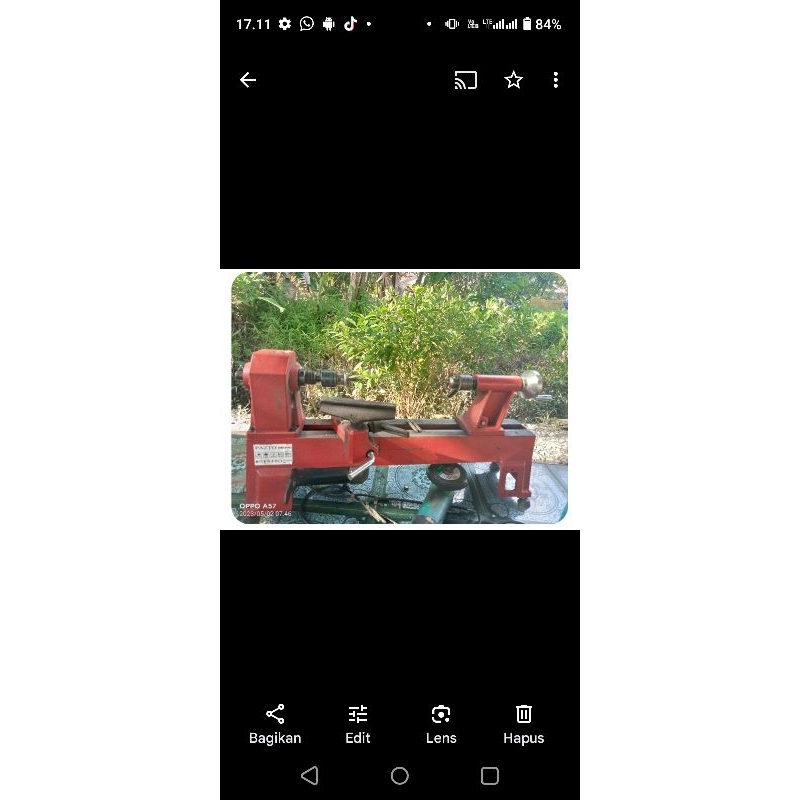
Task: Search this photo with Lens
Action: pyautogui.click(x=441, y=724)
